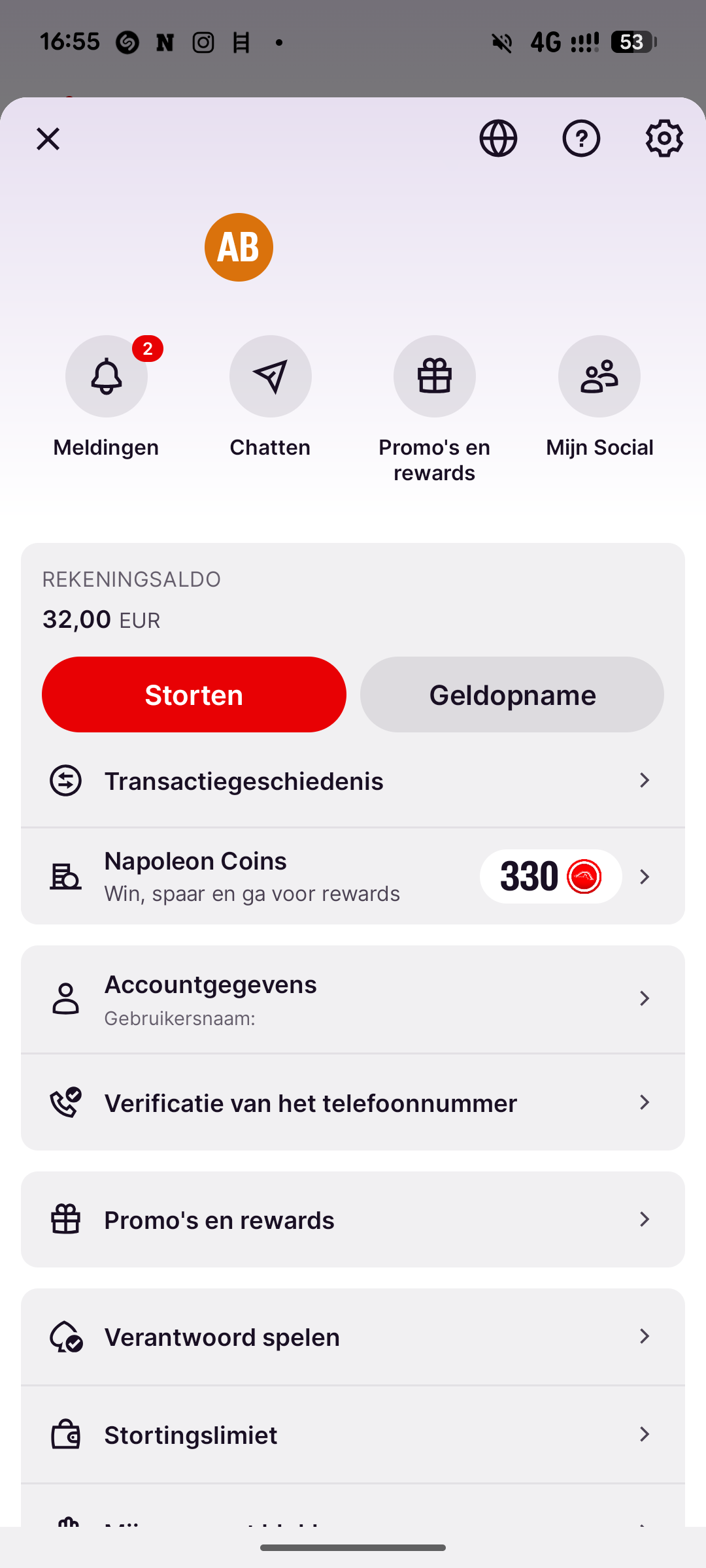Open Mijn Social people icon
The width and height of the screenshot is (706, 1568).
(x=599, y=376)
